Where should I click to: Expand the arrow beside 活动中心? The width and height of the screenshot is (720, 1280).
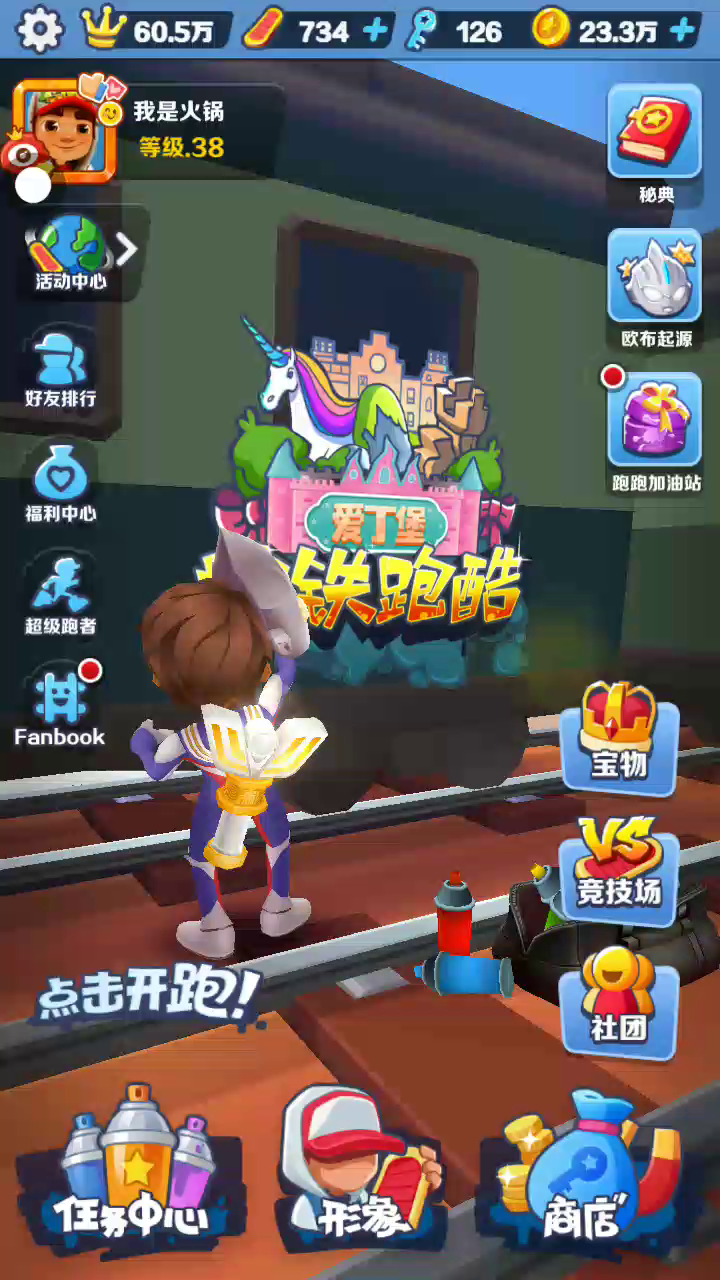pos(126,249)
